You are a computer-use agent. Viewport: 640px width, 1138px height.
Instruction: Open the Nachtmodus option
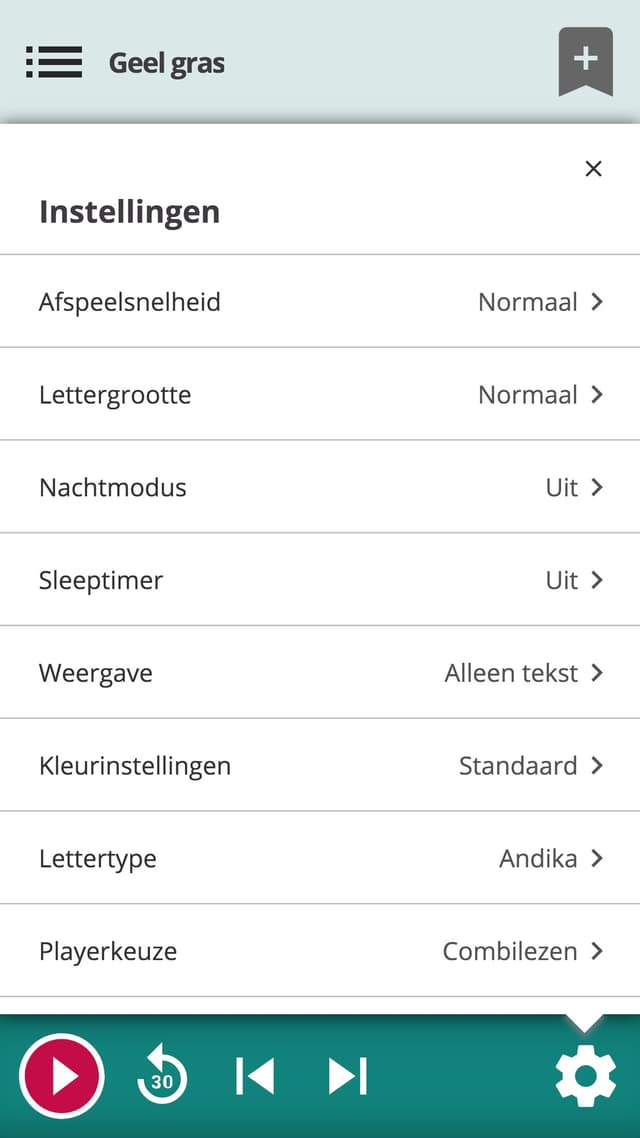320,487
